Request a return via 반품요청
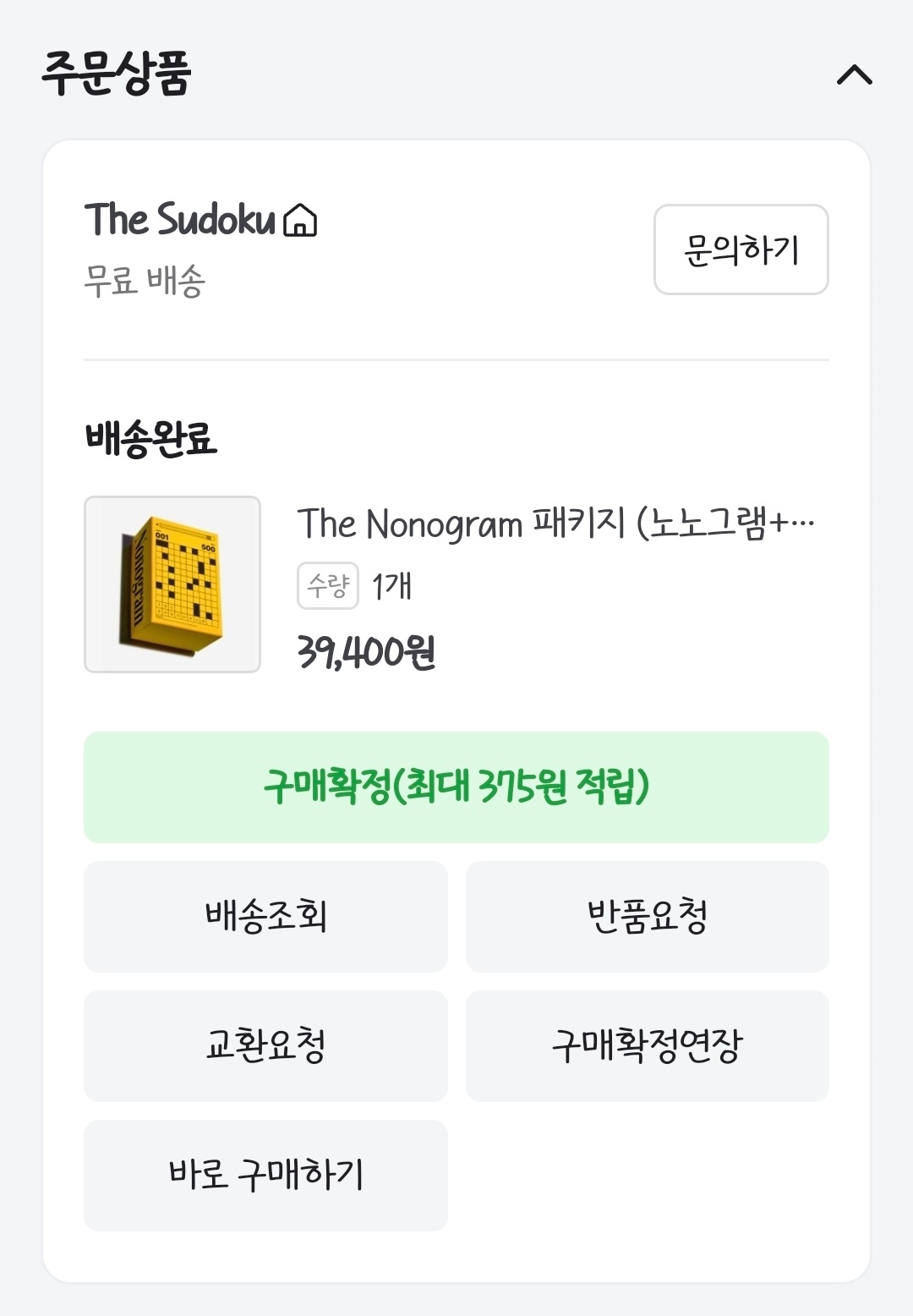The image size is (913, 1316). 647,917
